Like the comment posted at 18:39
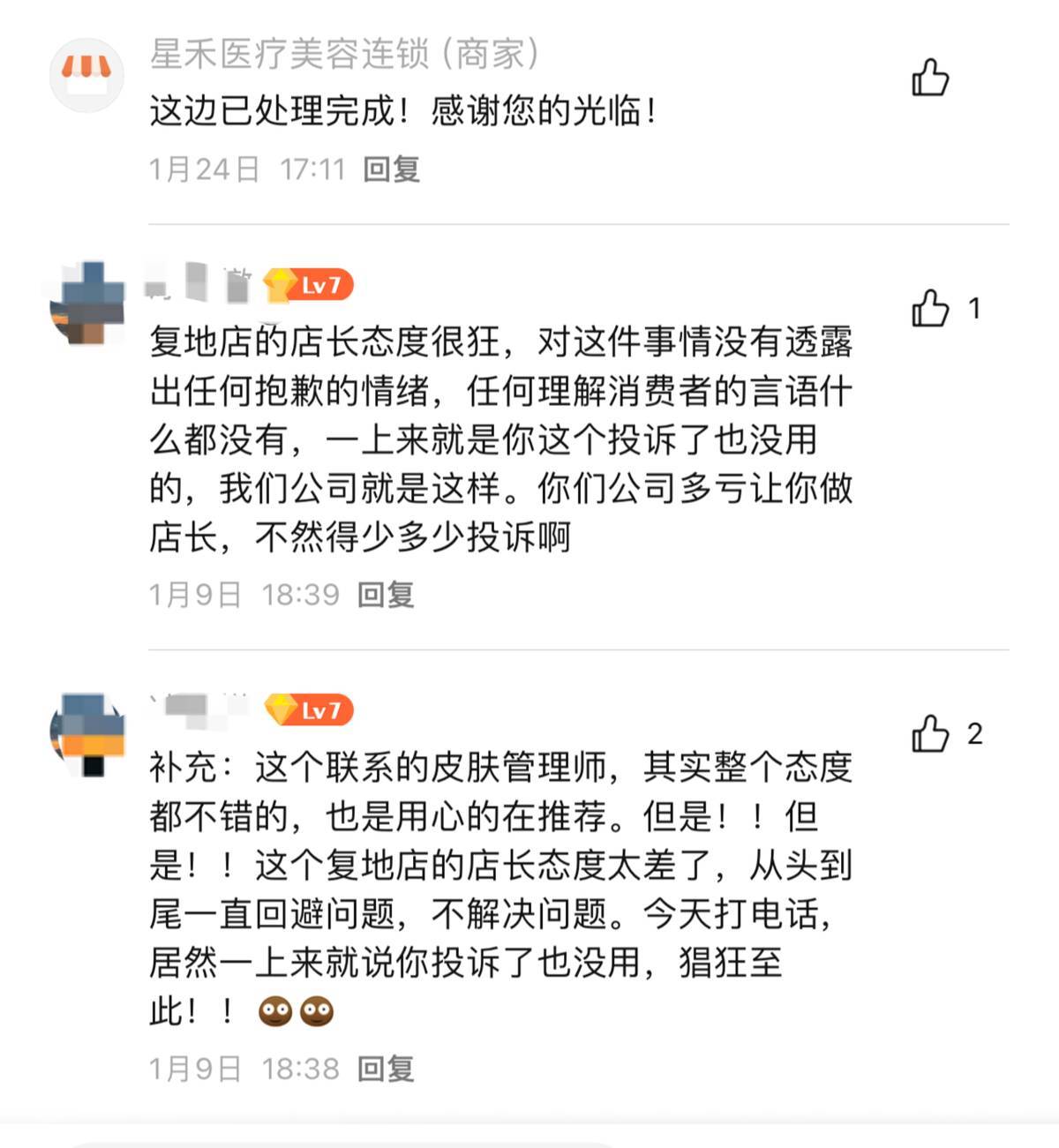This screenshot has height=1148, width=1059. pyautogui.click(x=930, y=308)
